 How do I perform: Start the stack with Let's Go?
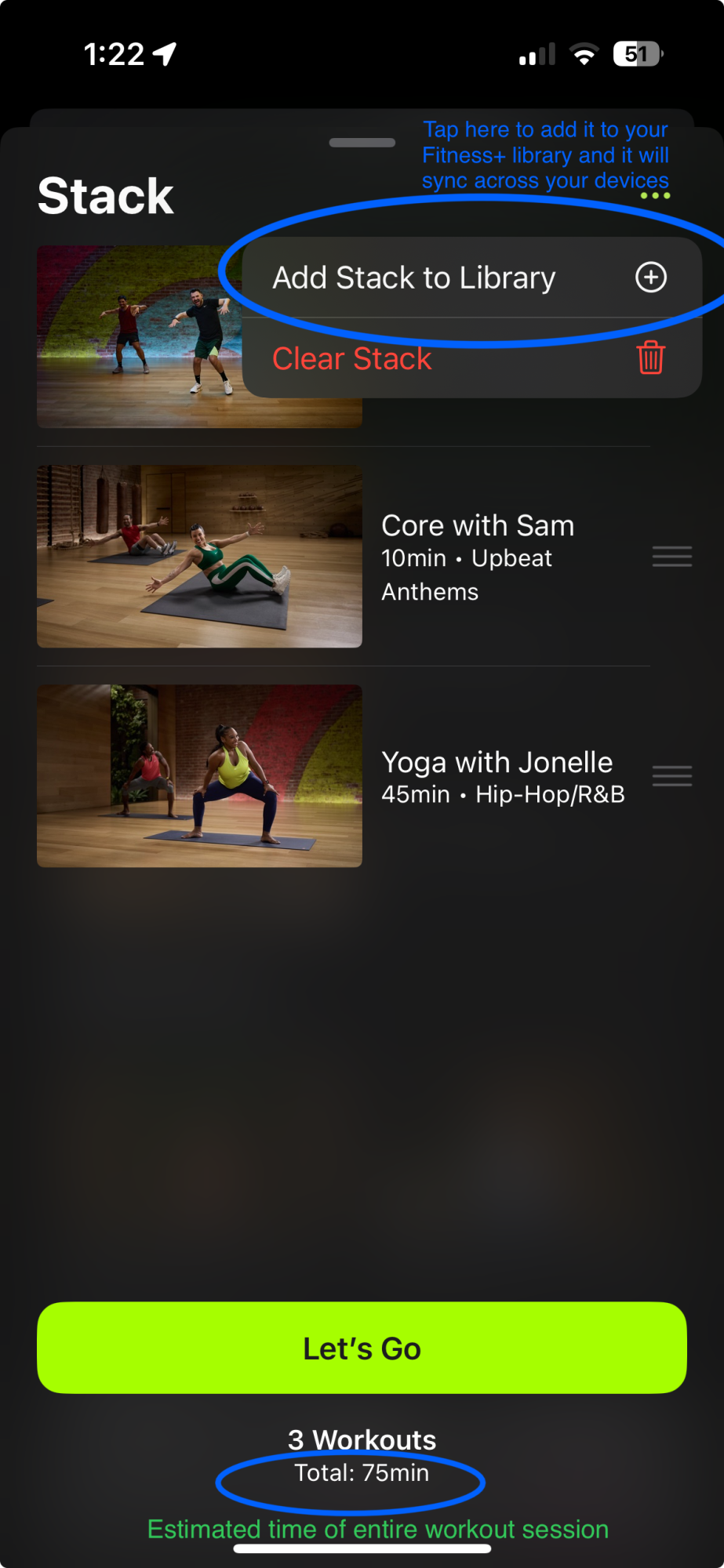(x=362, y=1348)
